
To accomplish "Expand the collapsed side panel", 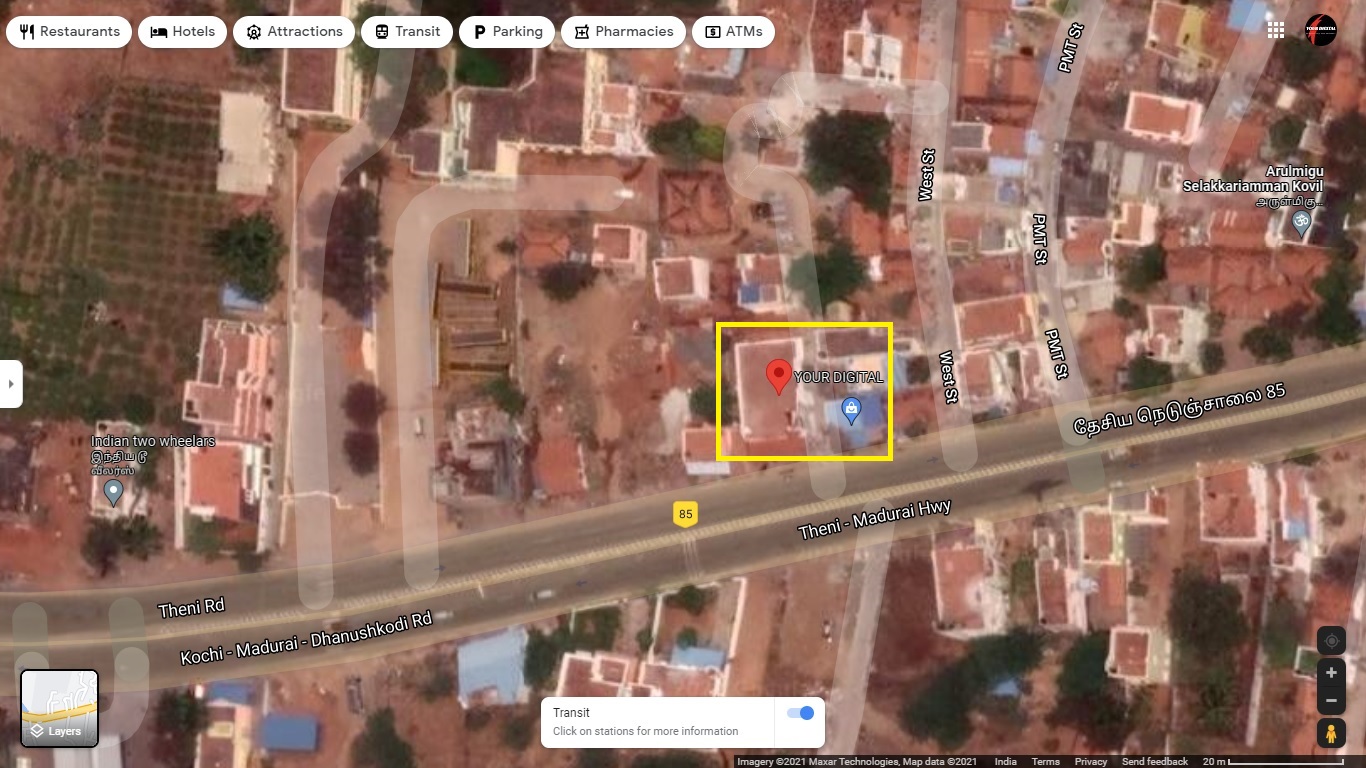I will (x=10, y=384).
